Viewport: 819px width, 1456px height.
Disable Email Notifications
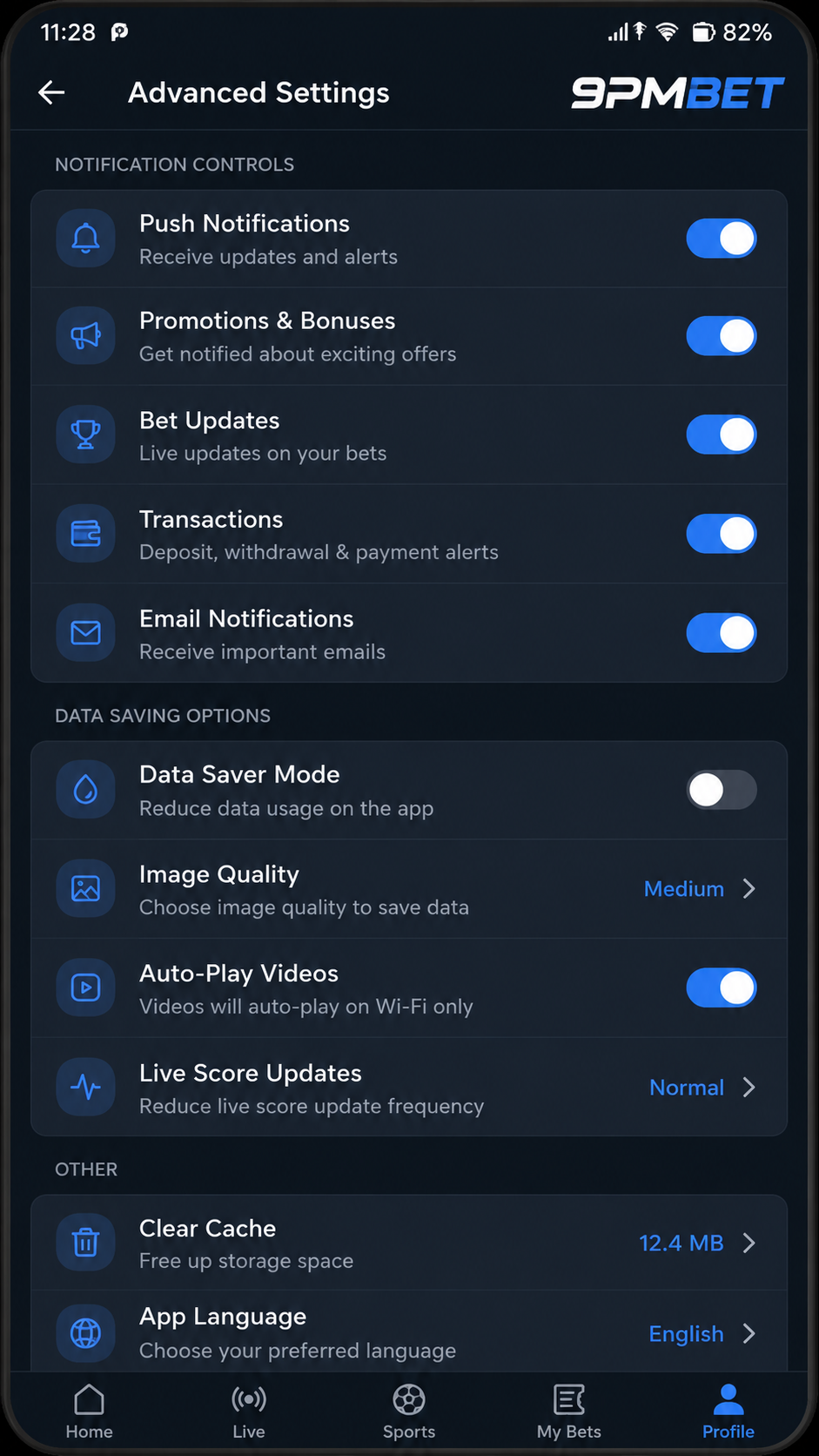(x=721, y=633)
